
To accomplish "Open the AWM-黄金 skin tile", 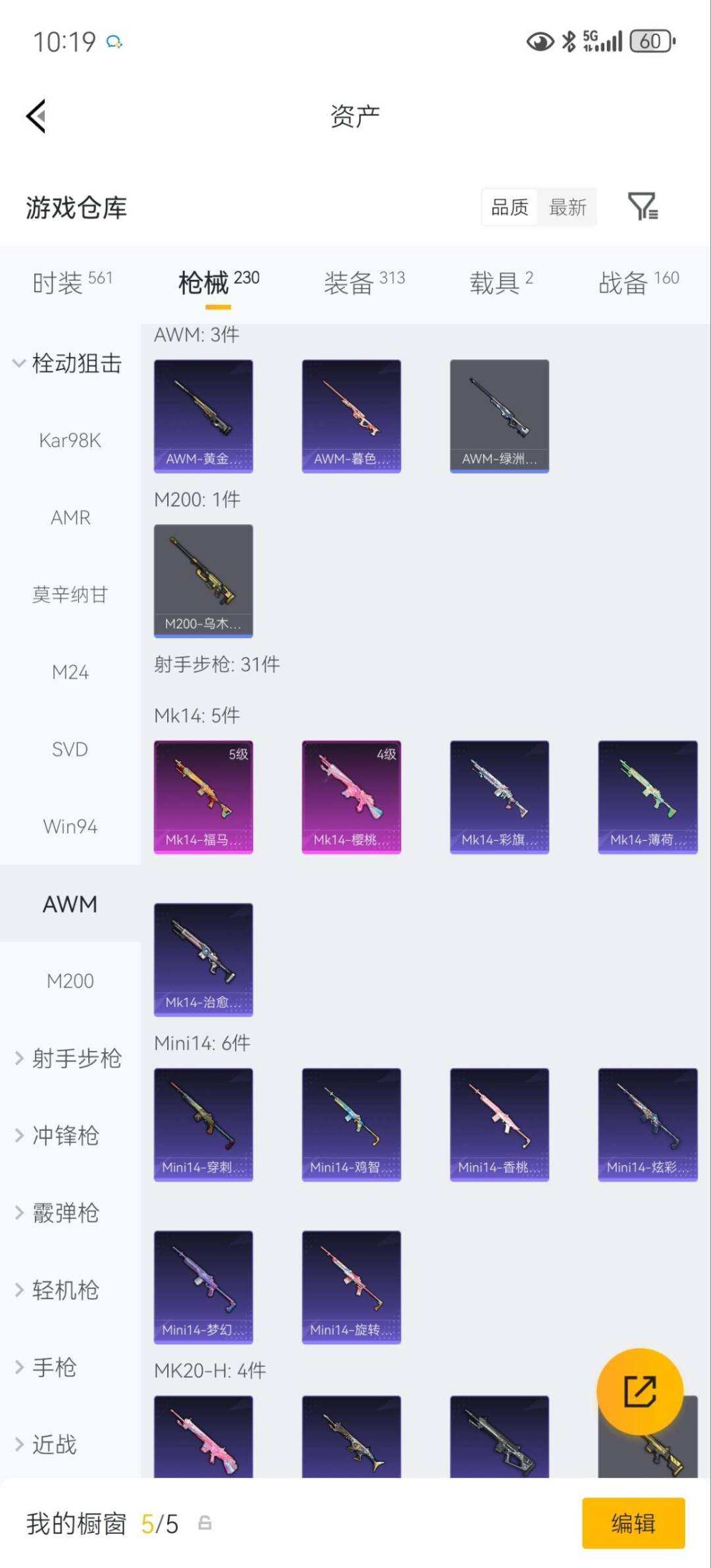I will click(203, 416).
